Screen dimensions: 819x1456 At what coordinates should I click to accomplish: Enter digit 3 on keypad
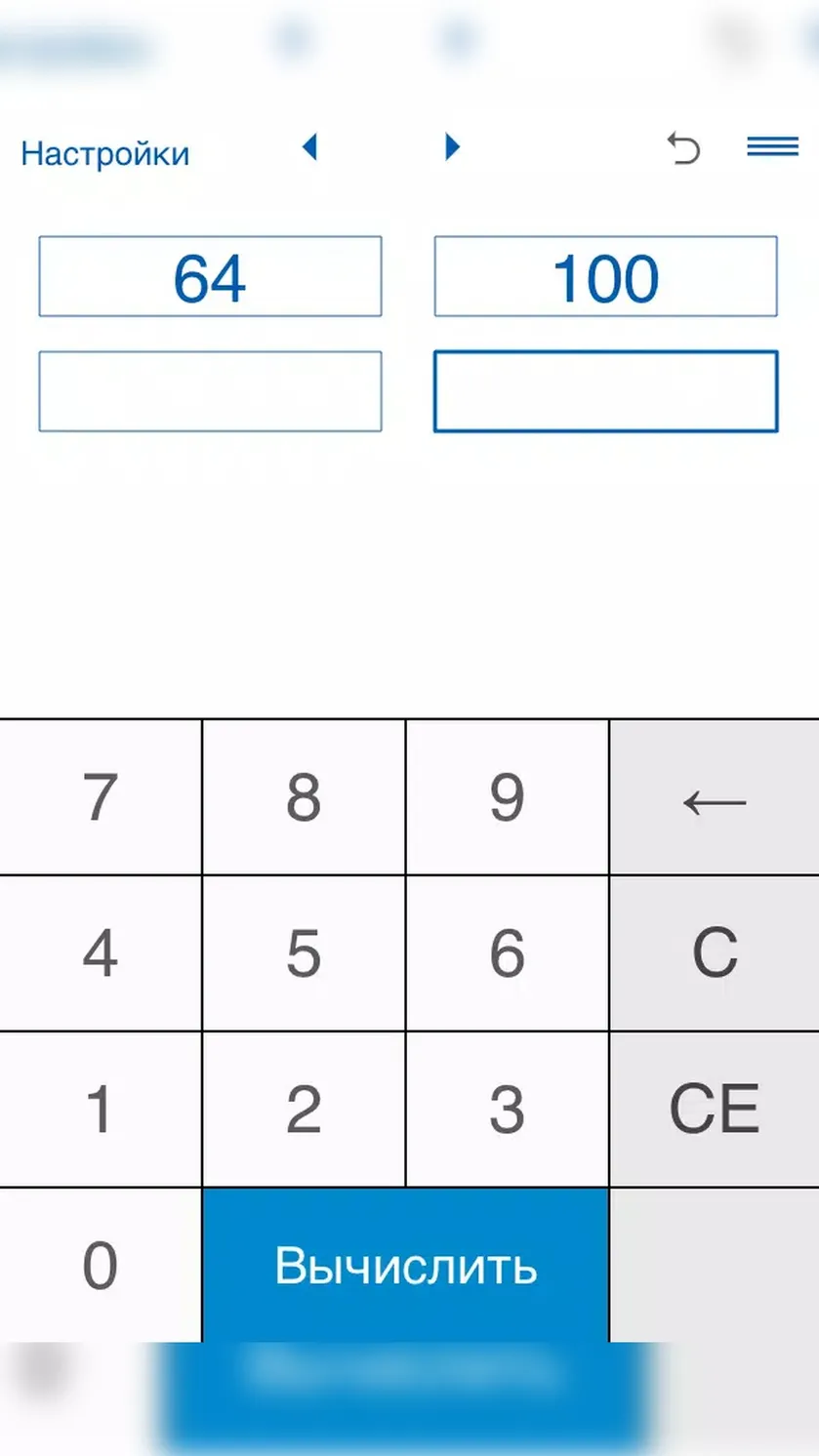coord(507,1110)
